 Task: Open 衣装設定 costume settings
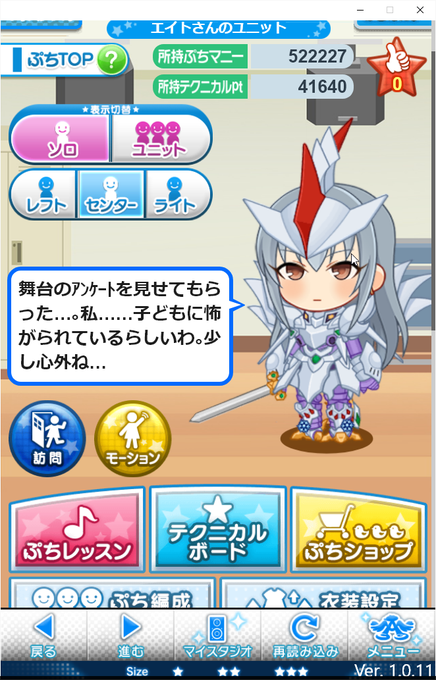[x=323, y=593]
